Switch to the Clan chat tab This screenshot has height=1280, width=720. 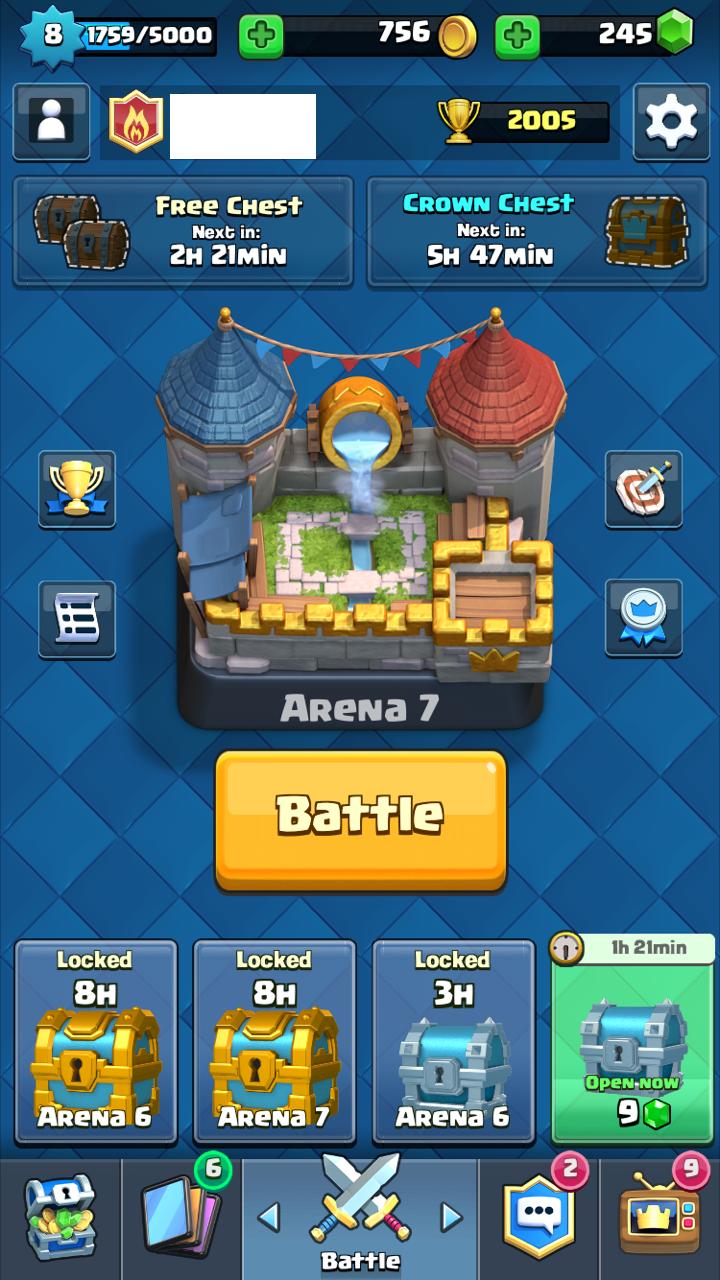pyautogui.click(x=539, y=1219)
